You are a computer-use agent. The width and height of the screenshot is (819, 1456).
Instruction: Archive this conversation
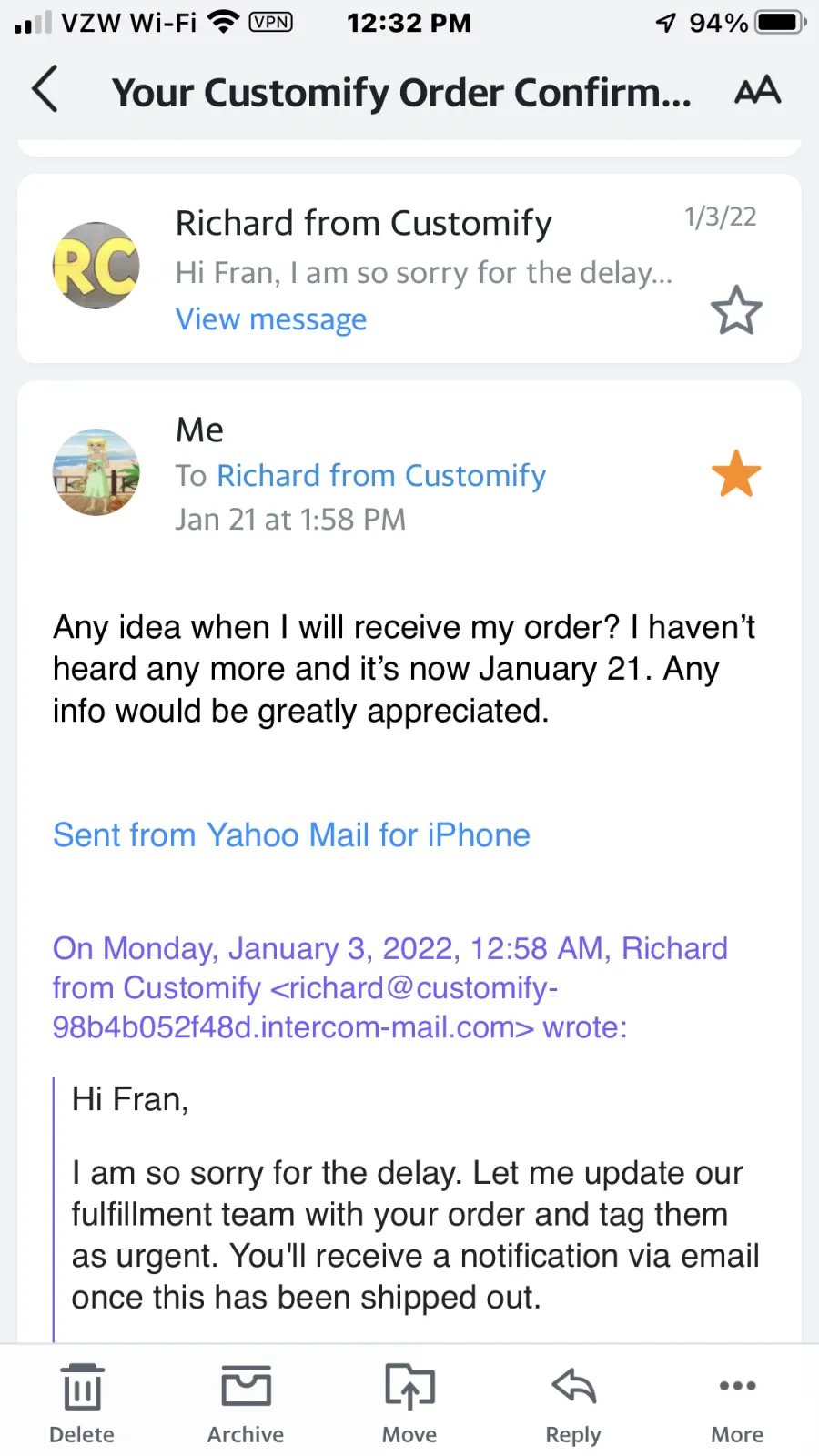[x=246, y=1403]
